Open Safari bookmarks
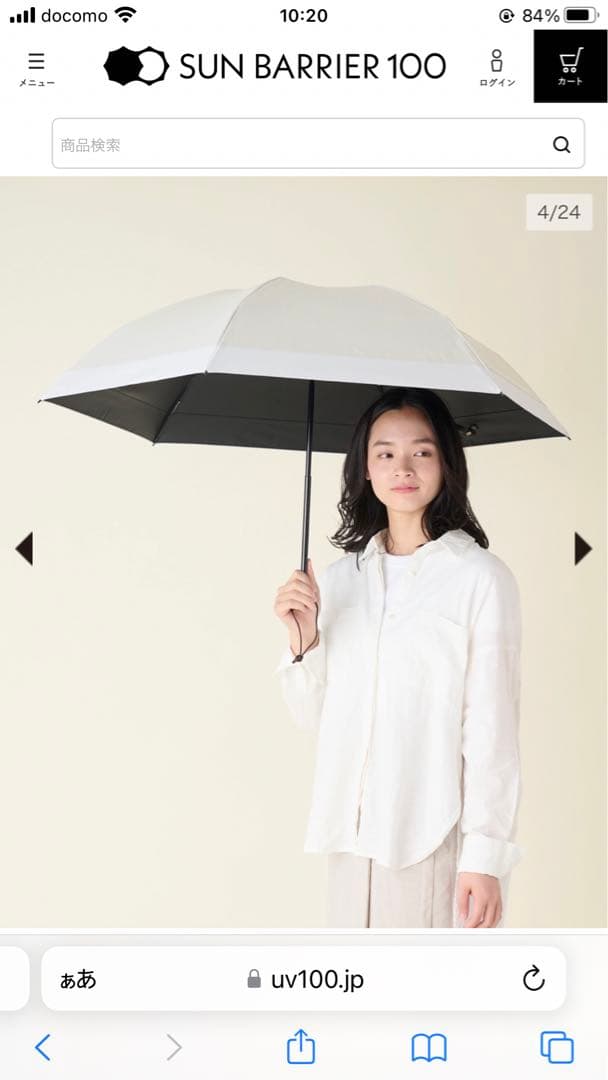Screen dimensions: 608x1080 pyautogui.click(x=429, y=1047)
